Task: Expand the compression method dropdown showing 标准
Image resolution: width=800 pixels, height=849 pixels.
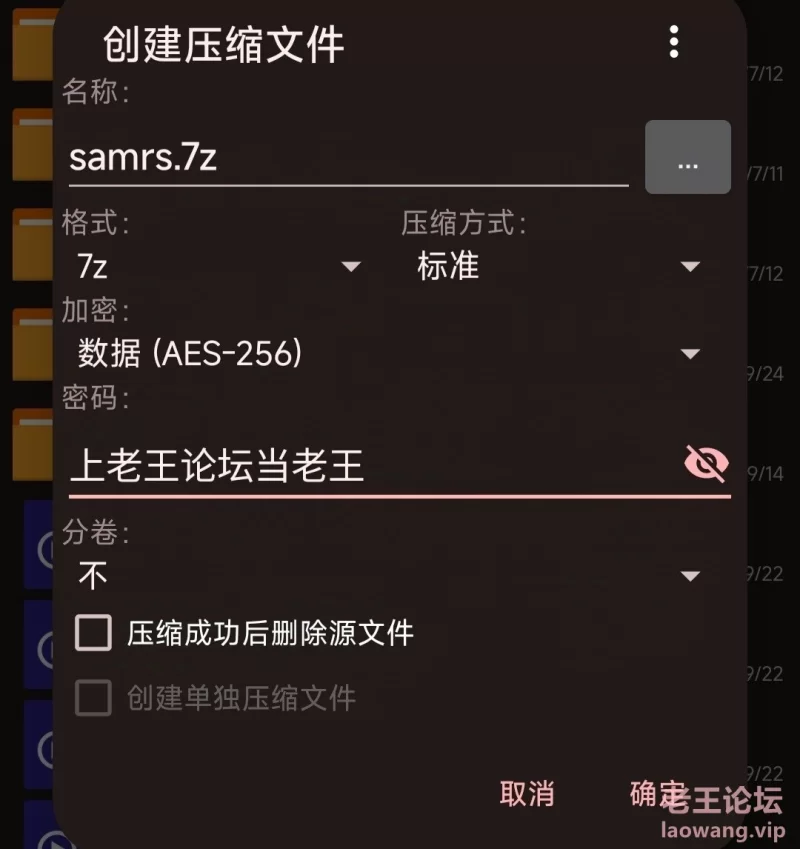Action: pos(558,266)
